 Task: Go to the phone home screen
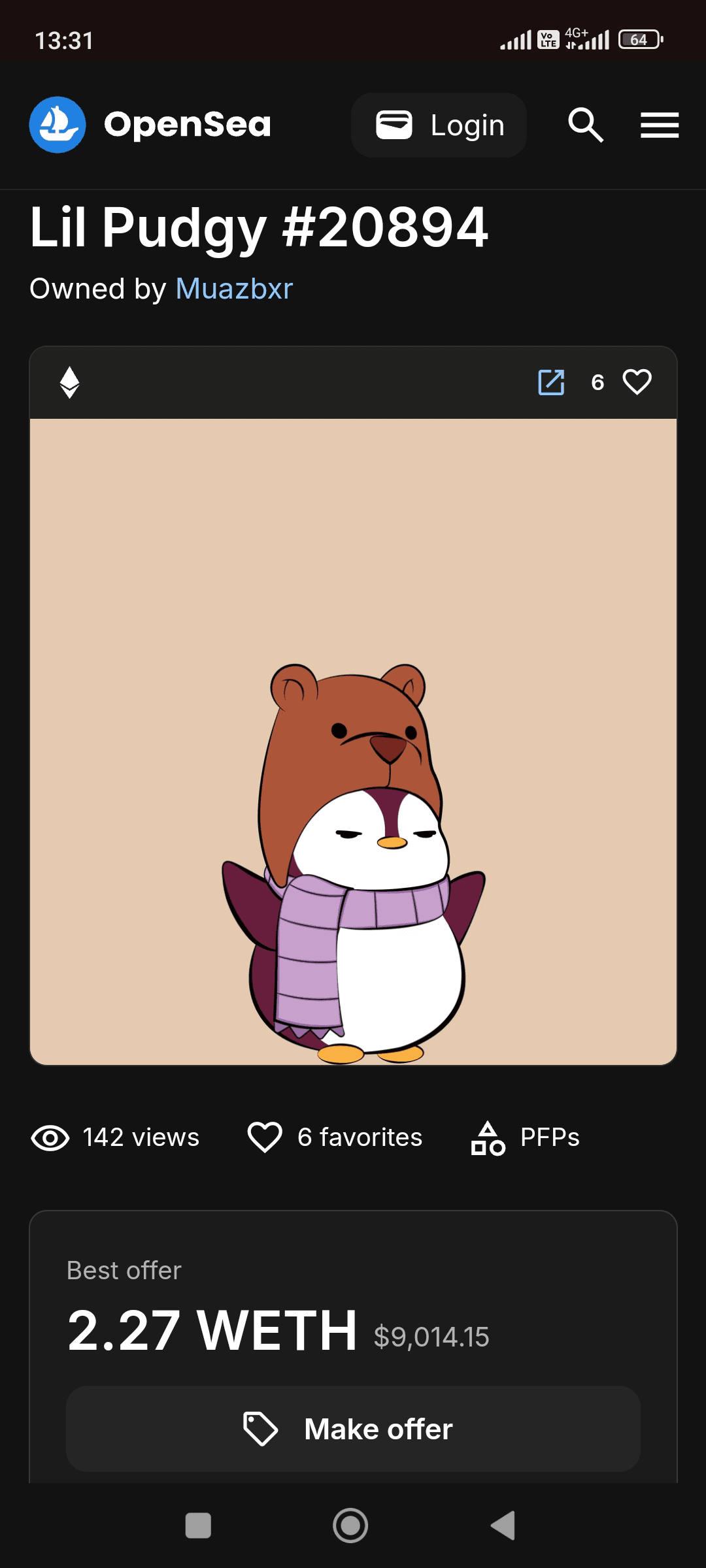[350, 1526]
